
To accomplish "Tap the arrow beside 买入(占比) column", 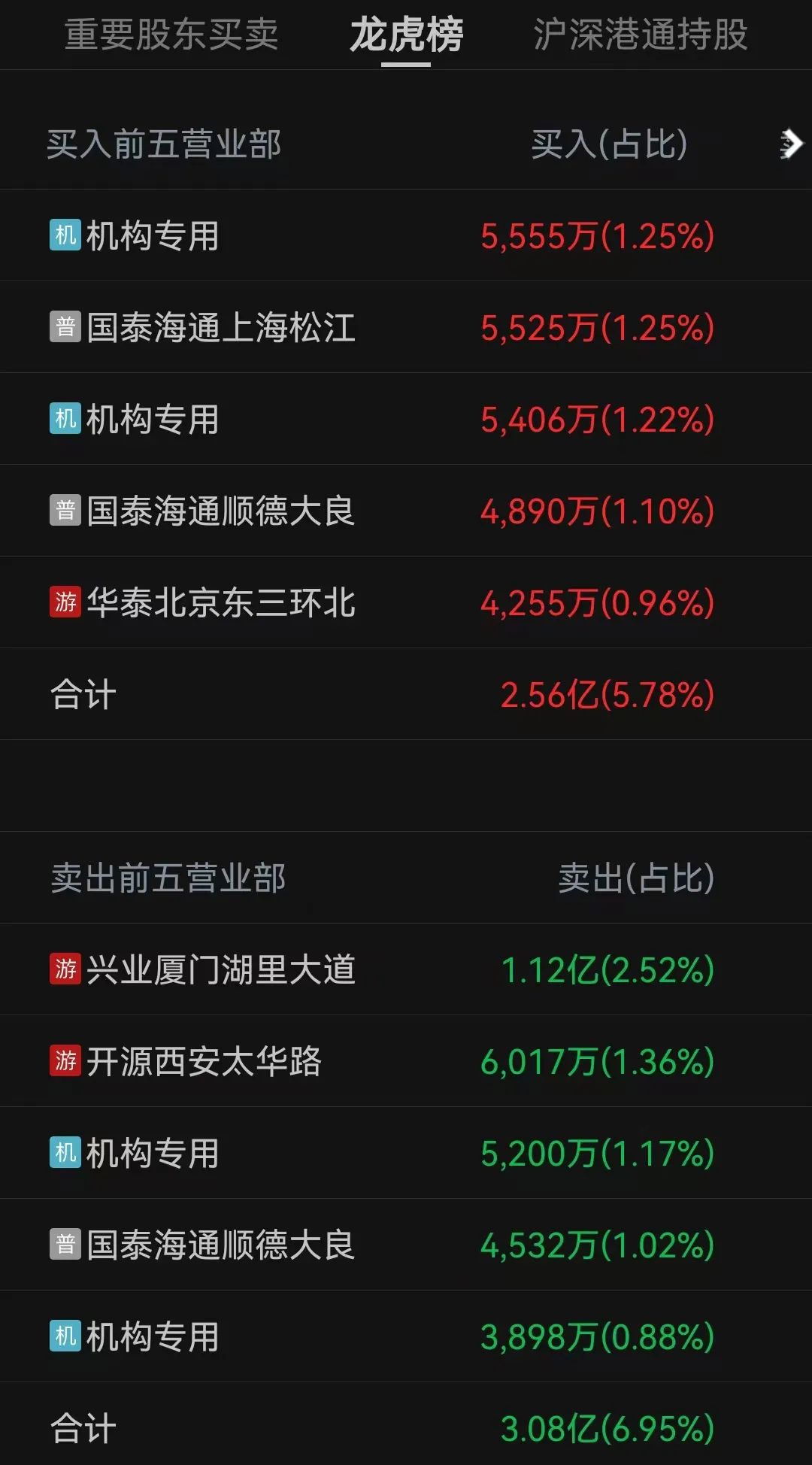I will tap(791, 144).
